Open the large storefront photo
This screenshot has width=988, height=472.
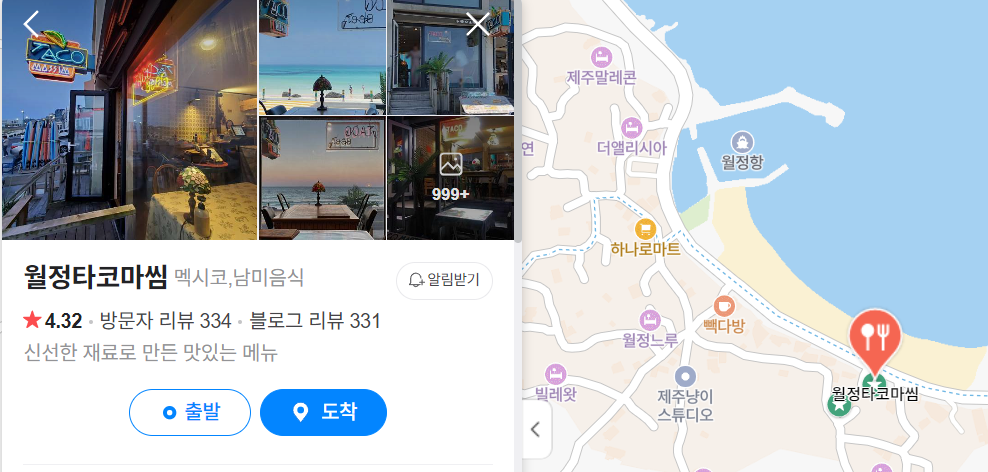[x=130, y=120]
